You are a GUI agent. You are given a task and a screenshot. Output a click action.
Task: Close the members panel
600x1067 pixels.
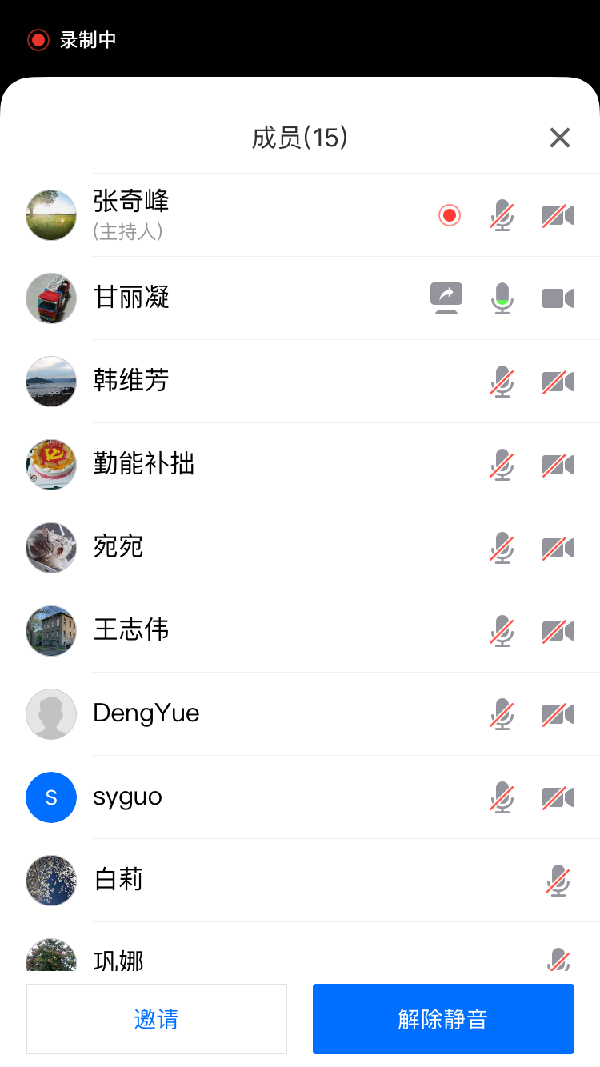coord(560,138)
